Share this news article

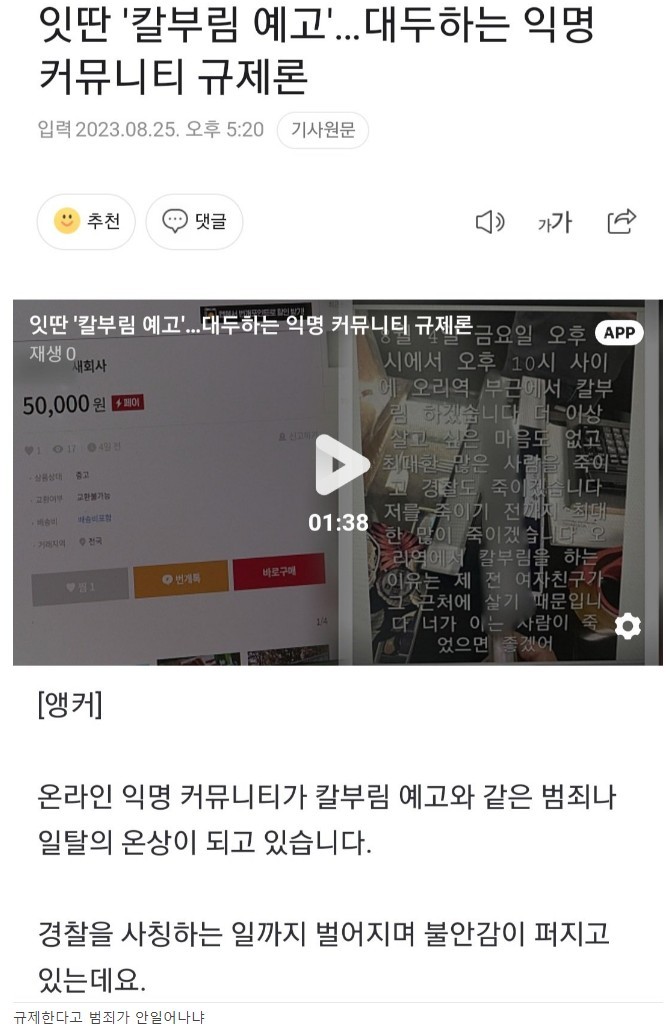[621, 221]
